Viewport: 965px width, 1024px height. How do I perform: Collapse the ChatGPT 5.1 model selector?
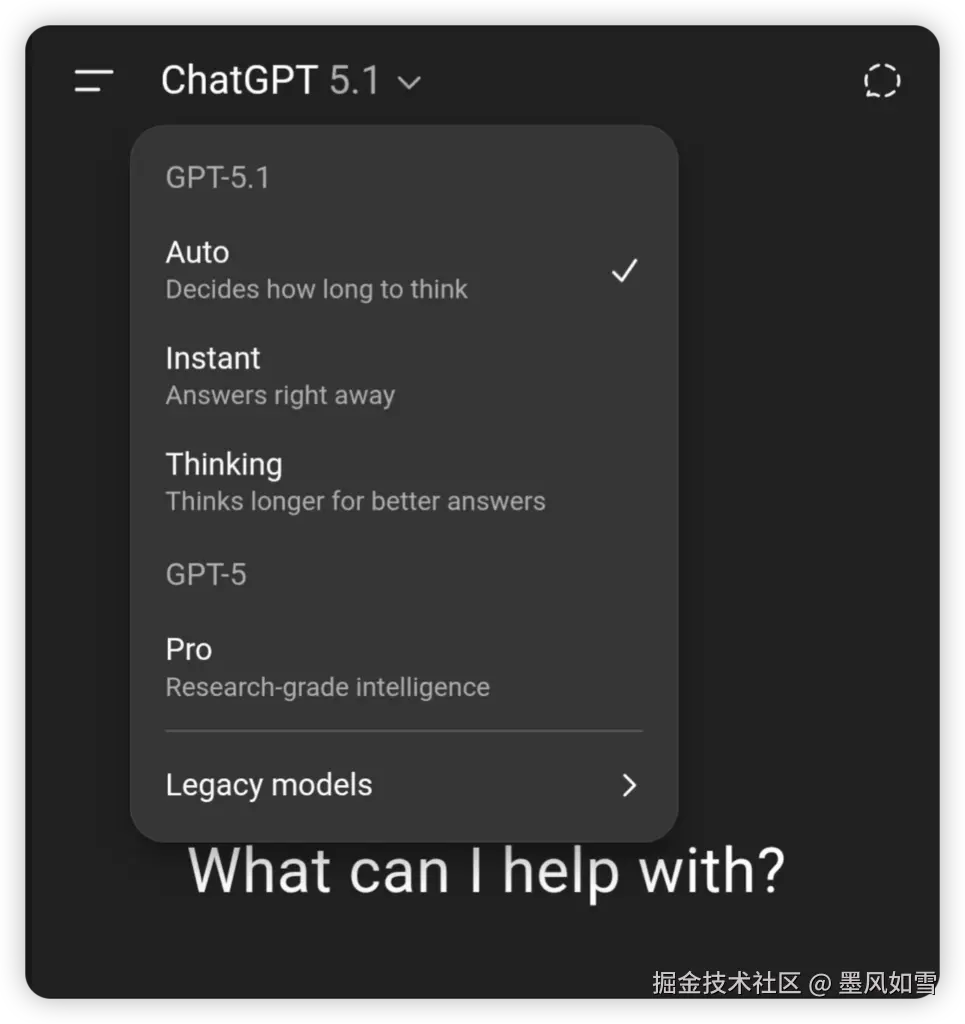(x=290, y=81)
